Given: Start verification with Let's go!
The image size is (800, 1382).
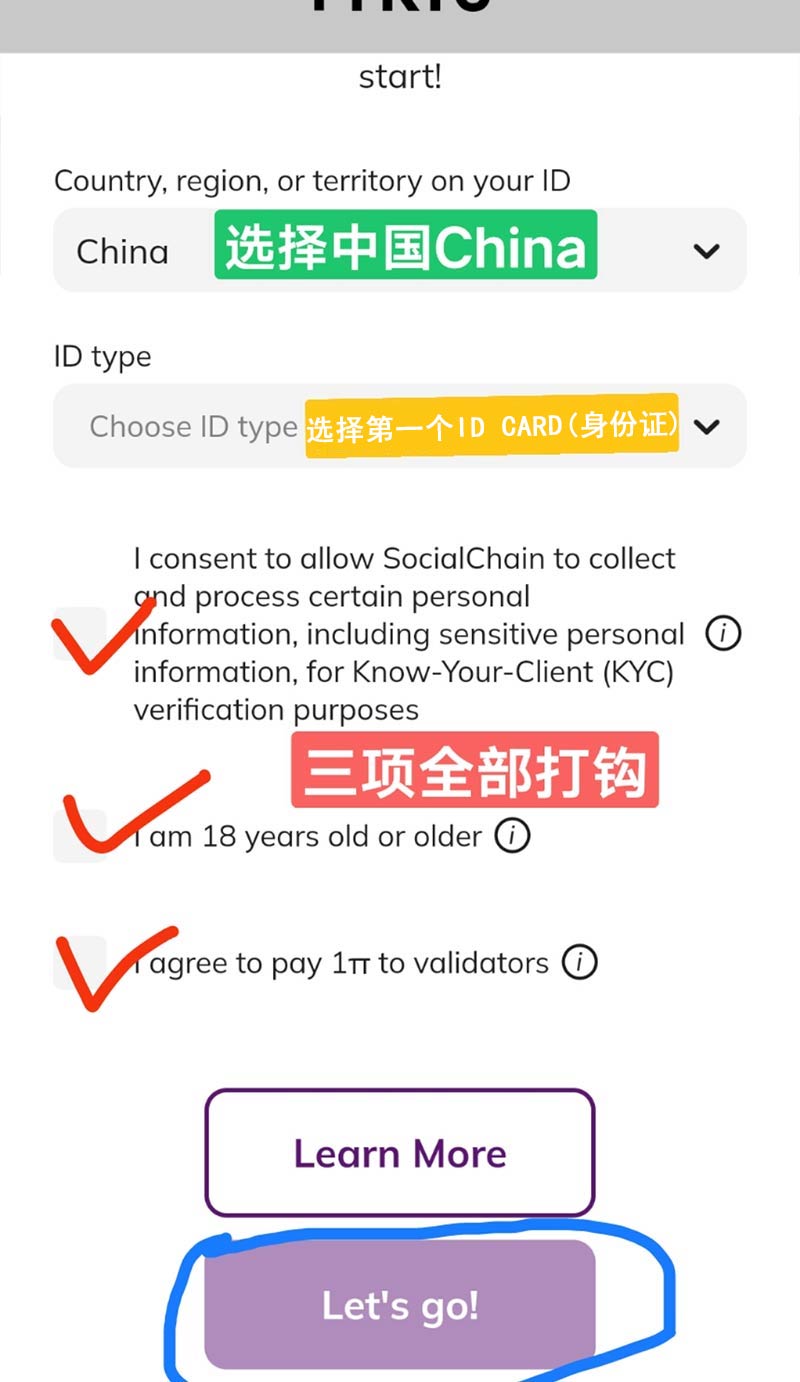Looking at the screenshot, I should pos(400,1305).
